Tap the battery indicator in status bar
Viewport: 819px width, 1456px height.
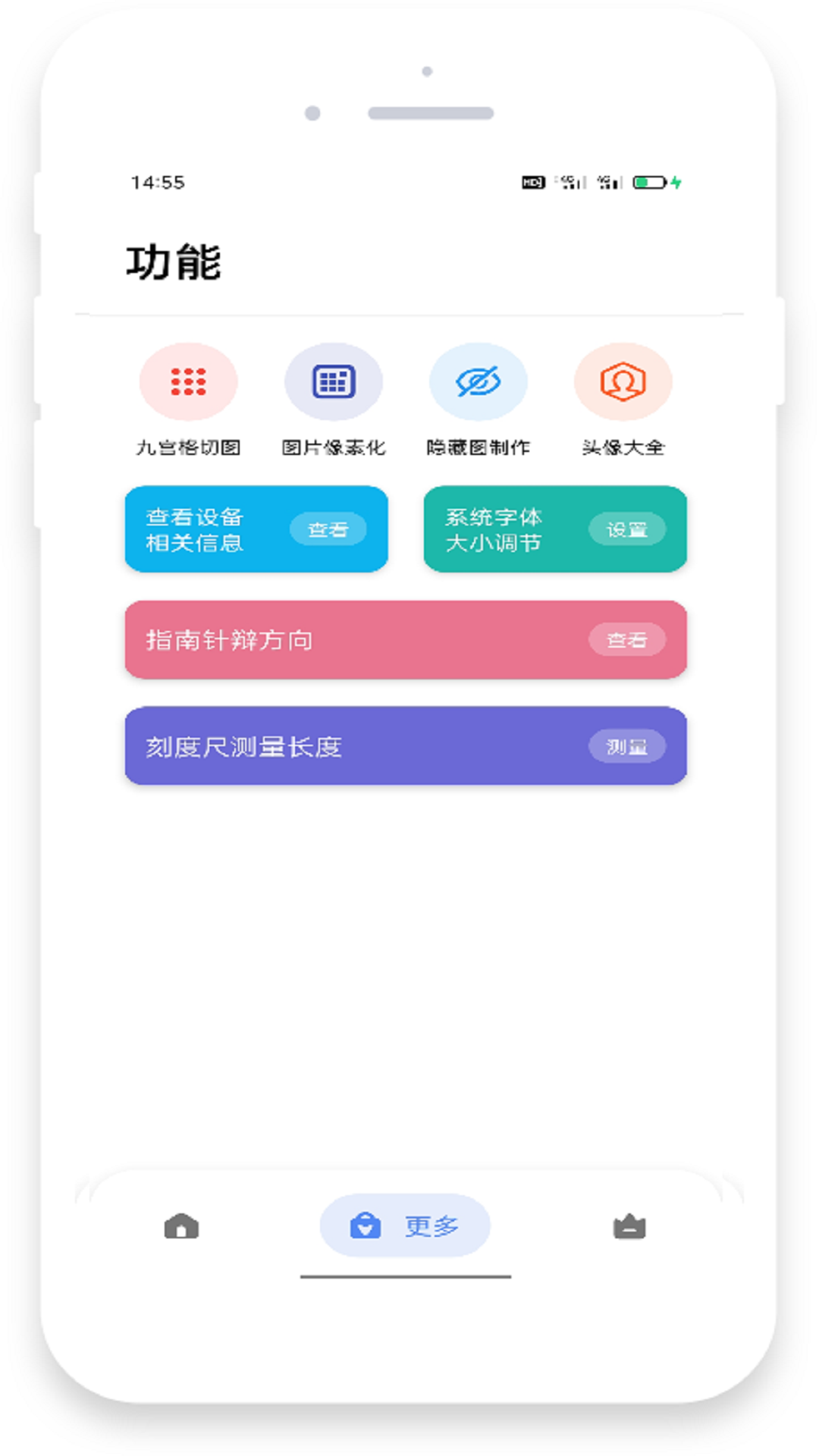pyautogui.click(x=648, y=181)
